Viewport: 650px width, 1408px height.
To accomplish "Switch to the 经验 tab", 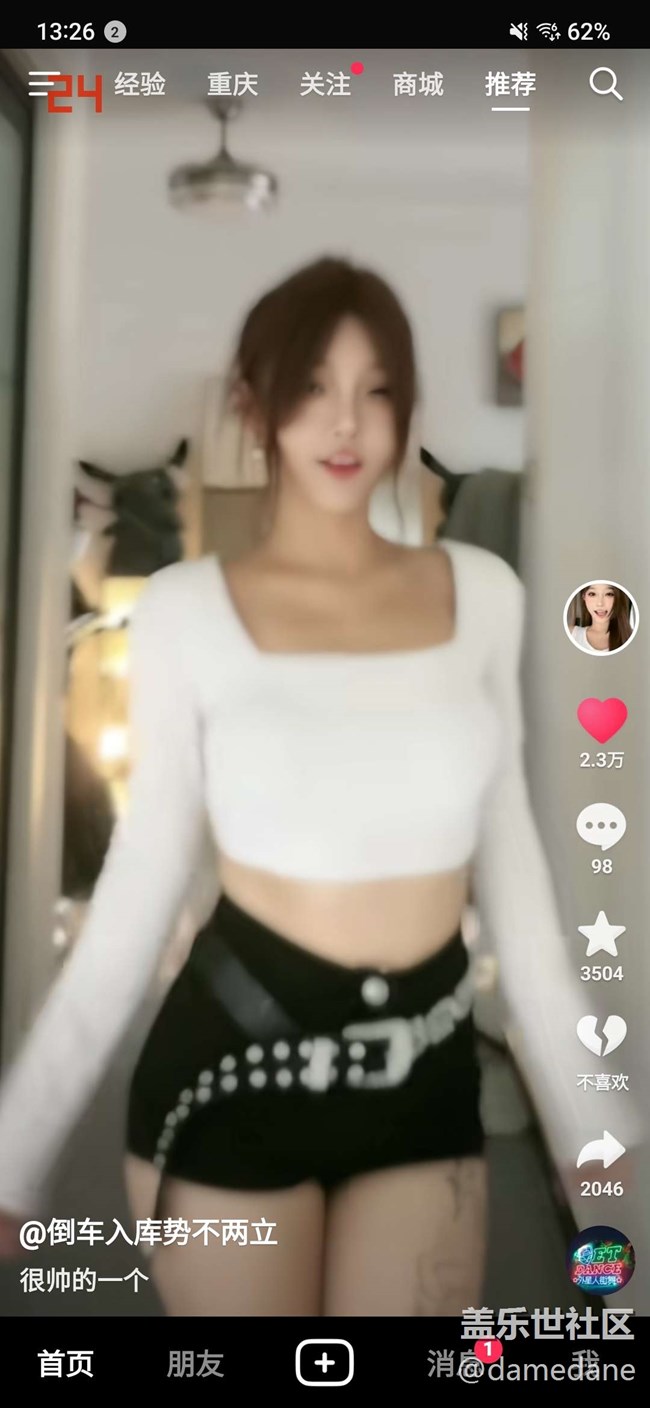I will 140,84.
